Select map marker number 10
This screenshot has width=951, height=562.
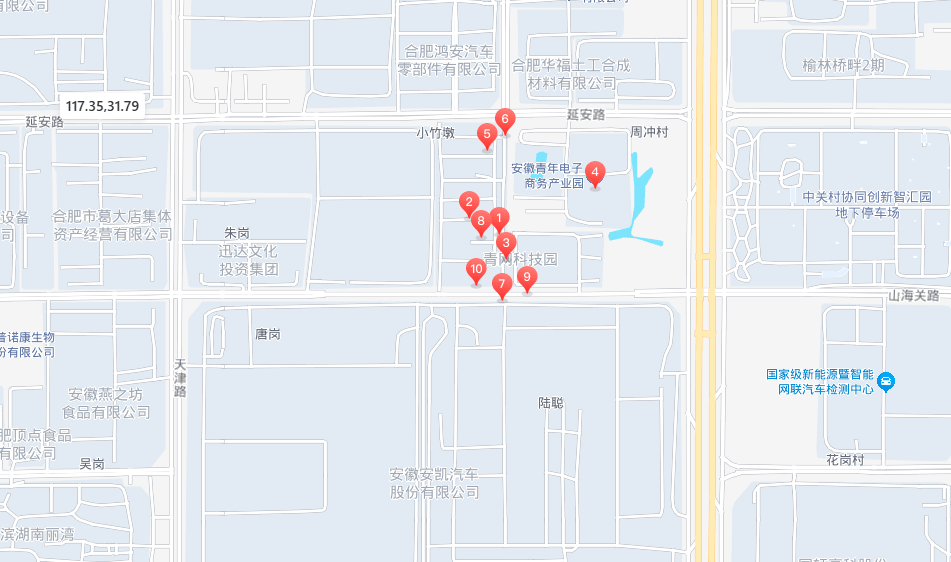[x=476, y=269]
